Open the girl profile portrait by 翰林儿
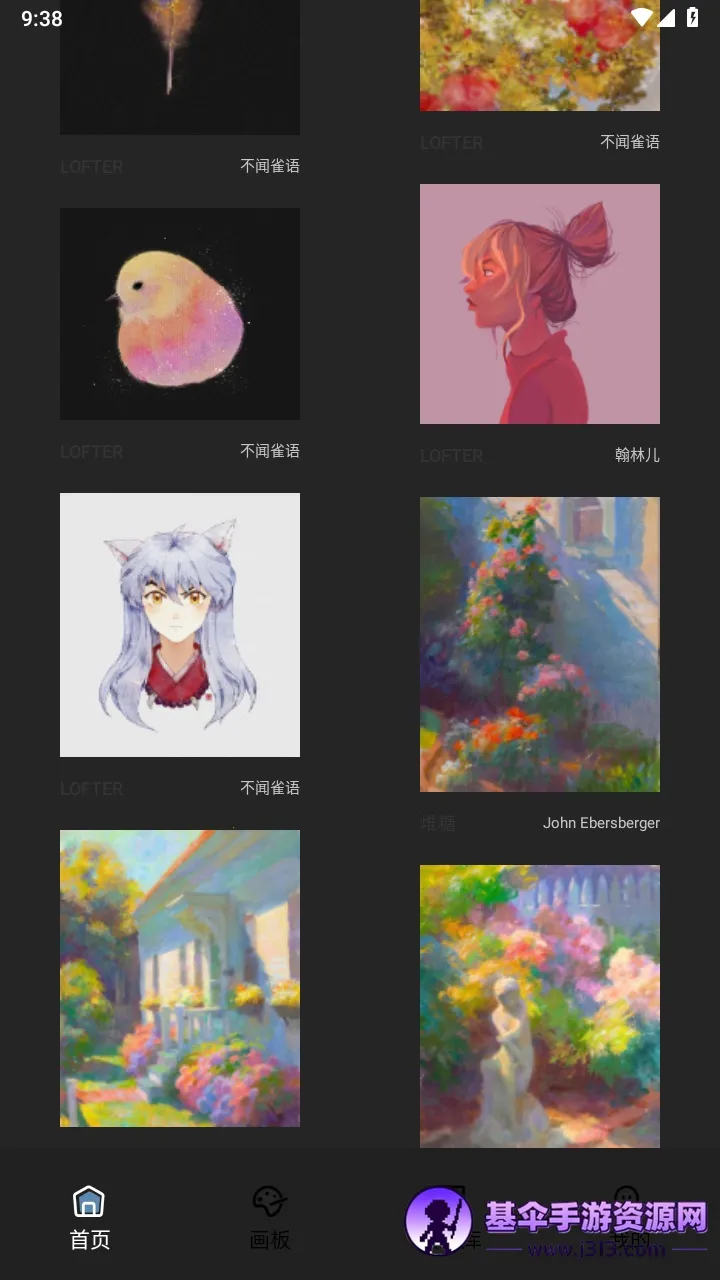Viewport: 720px width, 1280px height. click(540, 304)
